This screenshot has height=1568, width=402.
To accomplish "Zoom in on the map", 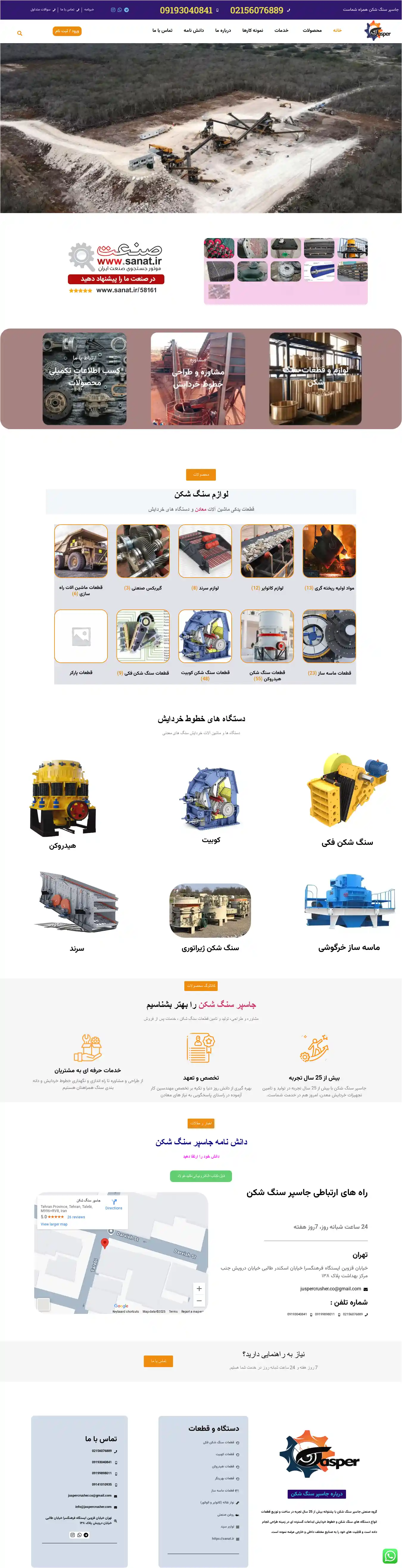I will 199,1289.
